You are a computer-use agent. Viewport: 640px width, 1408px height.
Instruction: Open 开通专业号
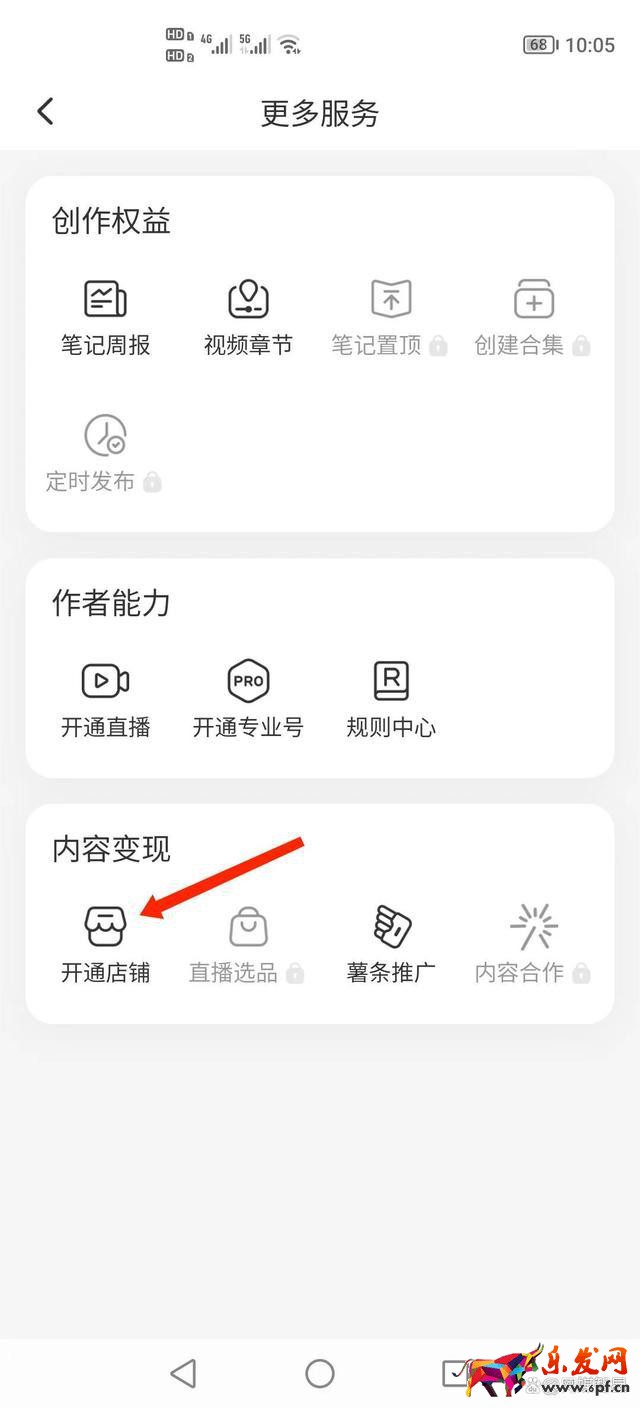coord(248,699)
